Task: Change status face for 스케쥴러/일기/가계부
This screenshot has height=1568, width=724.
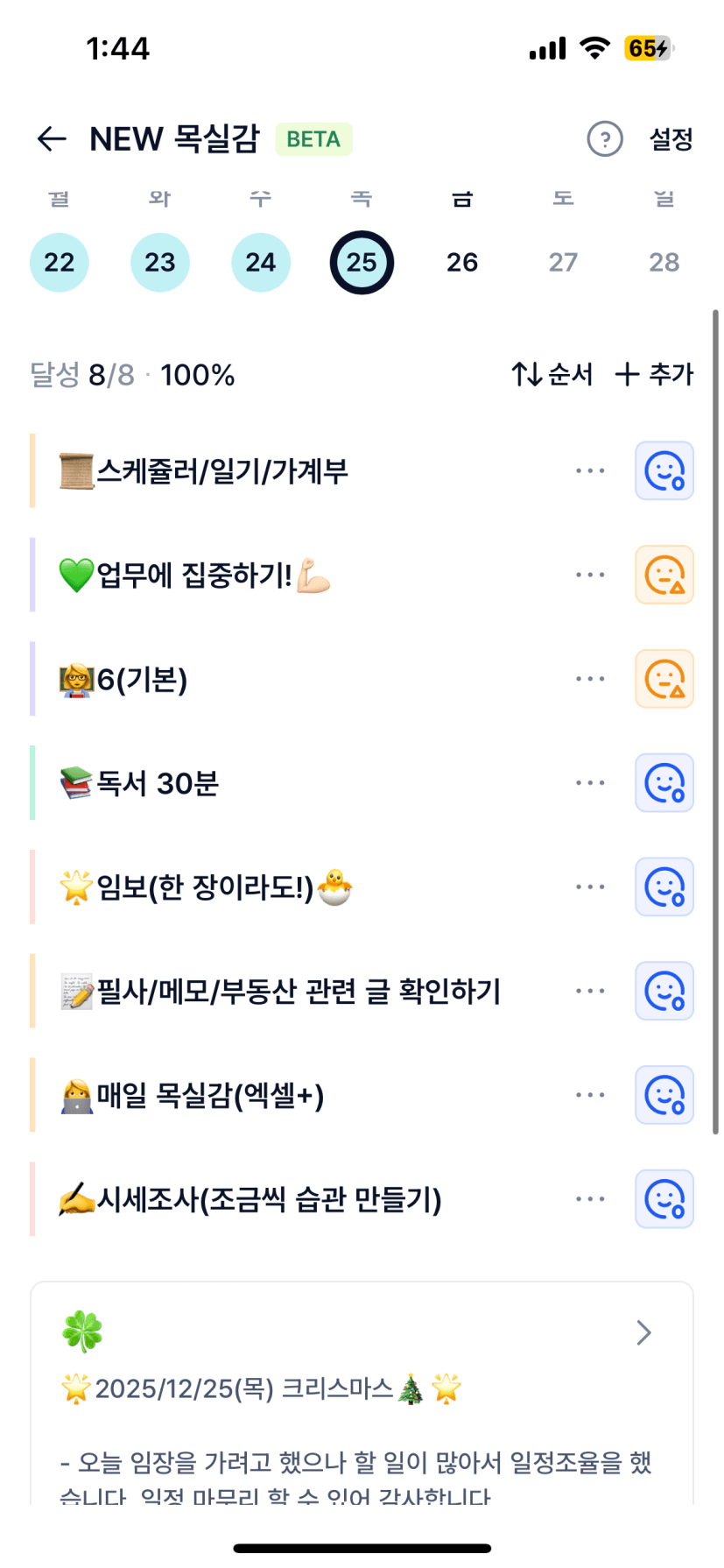Action: click(x=664, y=471)
